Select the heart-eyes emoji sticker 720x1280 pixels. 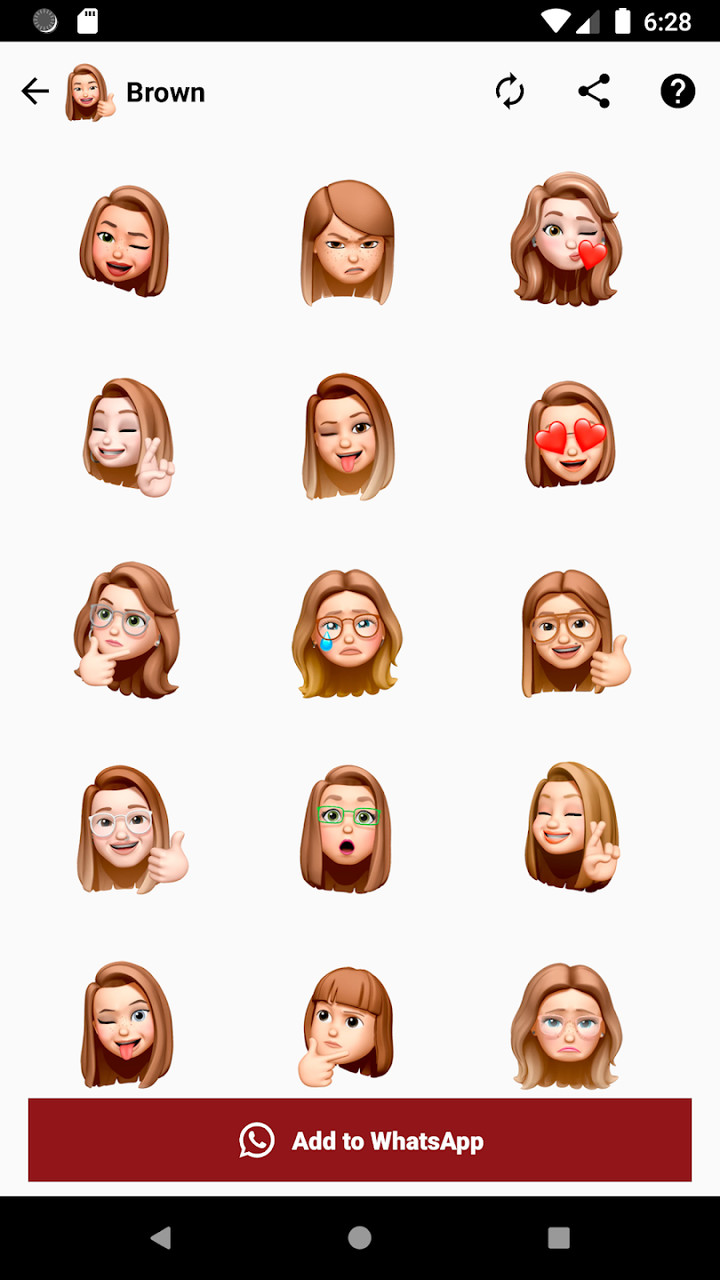point(570,434)
